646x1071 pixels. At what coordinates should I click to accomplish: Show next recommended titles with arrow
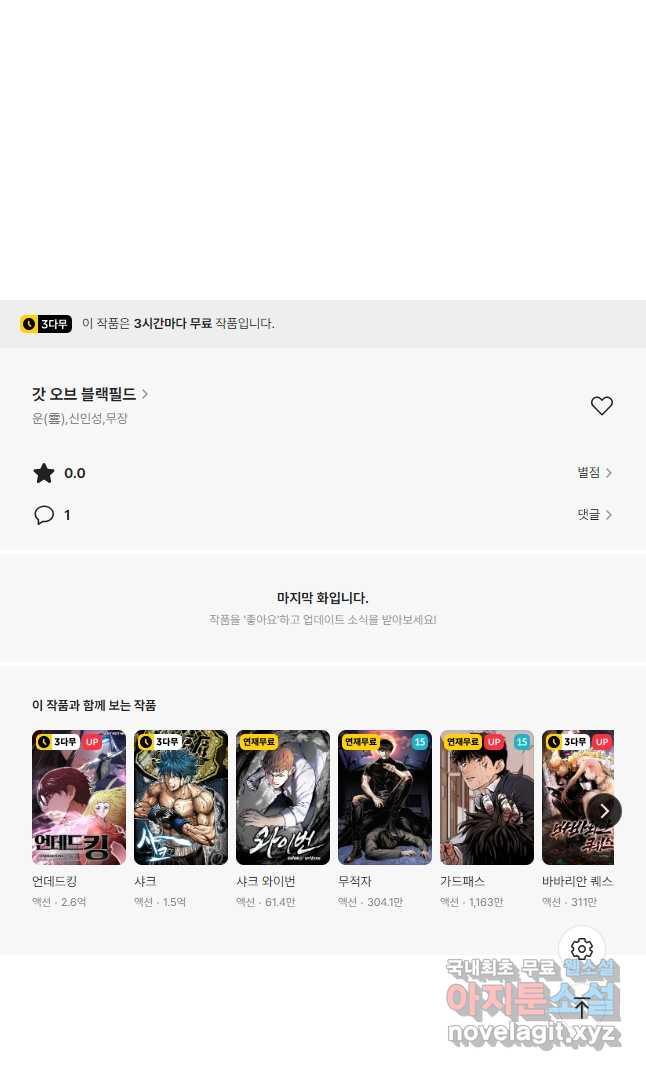coord(604,811)
